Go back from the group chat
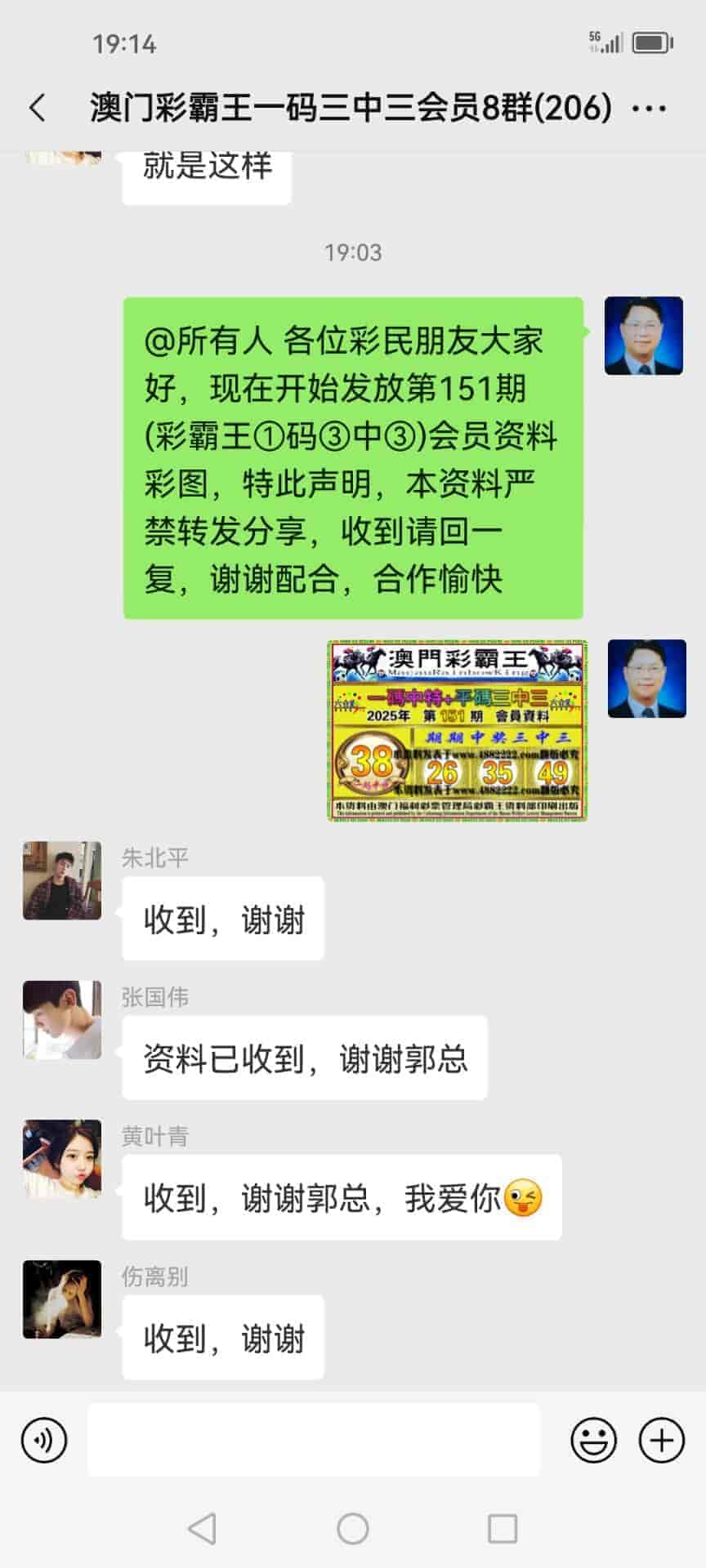The image size is (706, 1568). pos(38,108)
